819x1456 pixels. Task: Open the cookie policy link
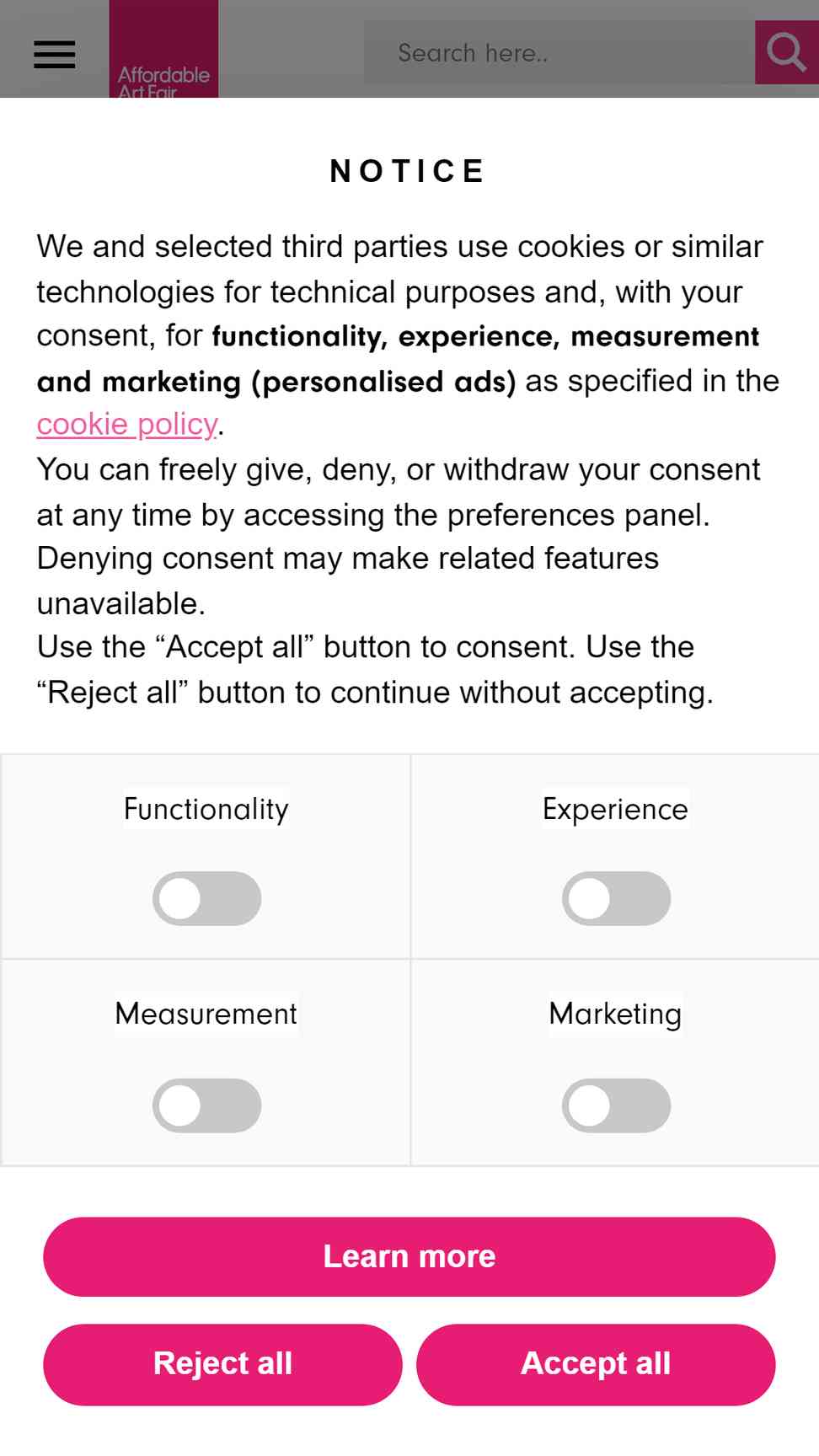127,425
